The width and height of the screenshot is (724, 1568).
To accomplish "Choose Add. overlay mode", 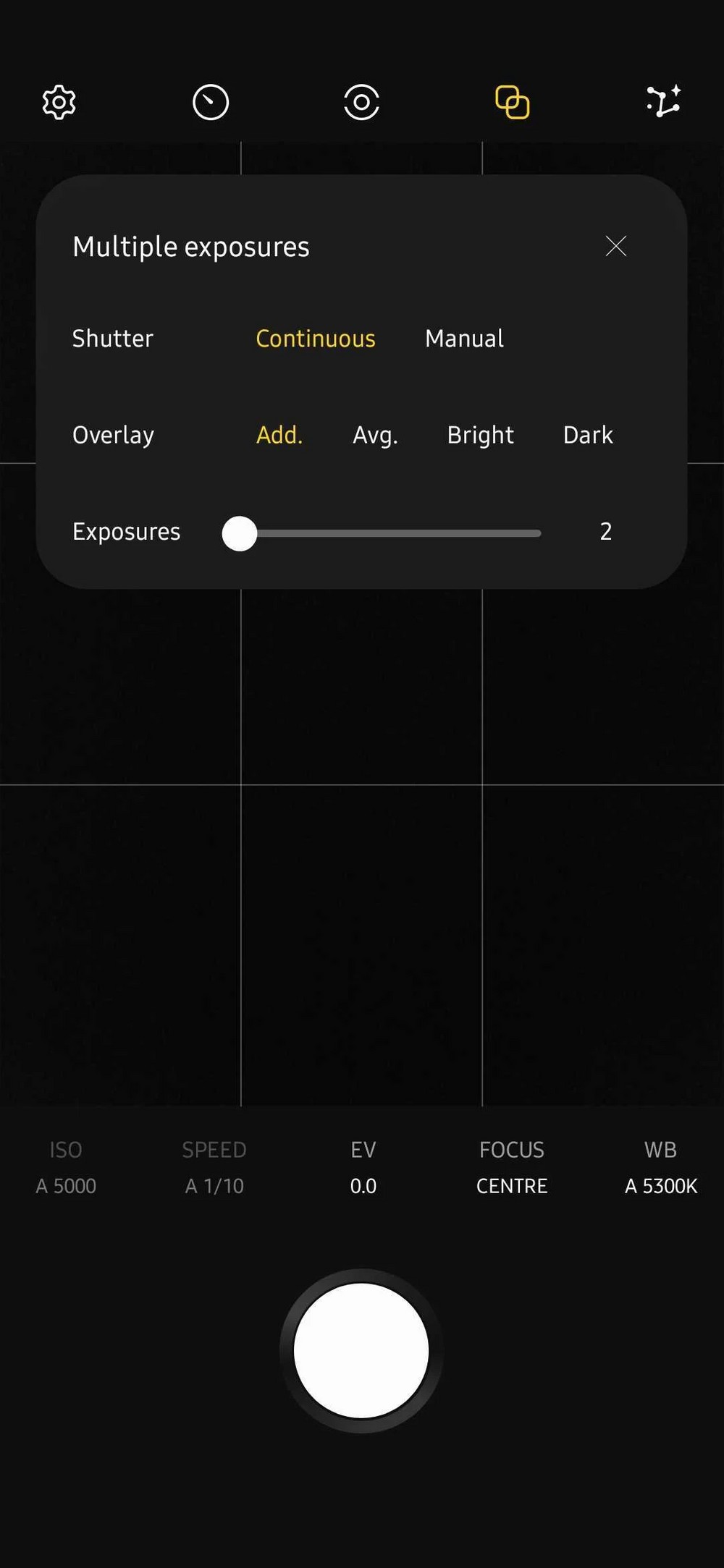I will coord(279,435).
